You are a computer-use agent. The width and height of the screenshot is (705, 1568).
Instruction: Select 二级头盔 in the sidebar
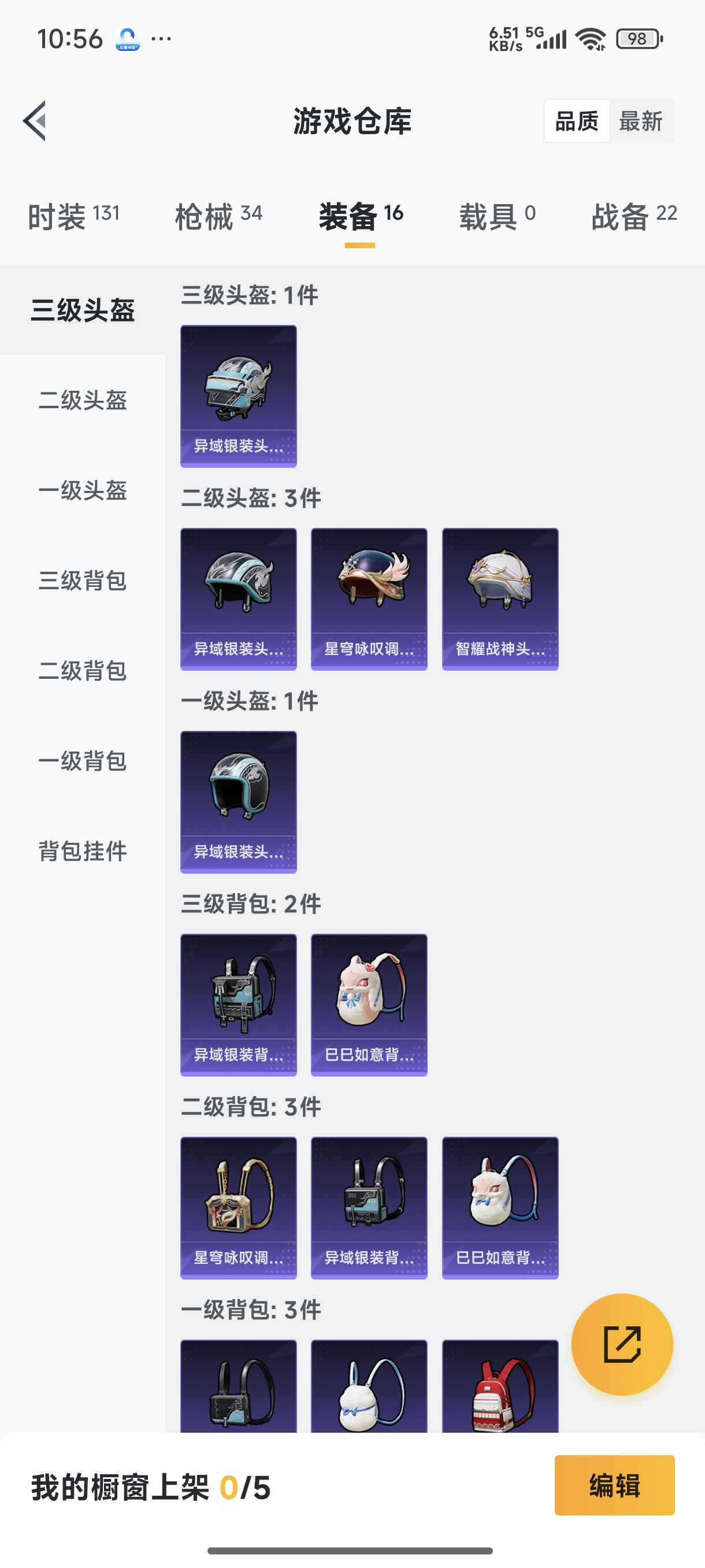tap(83, 401)
